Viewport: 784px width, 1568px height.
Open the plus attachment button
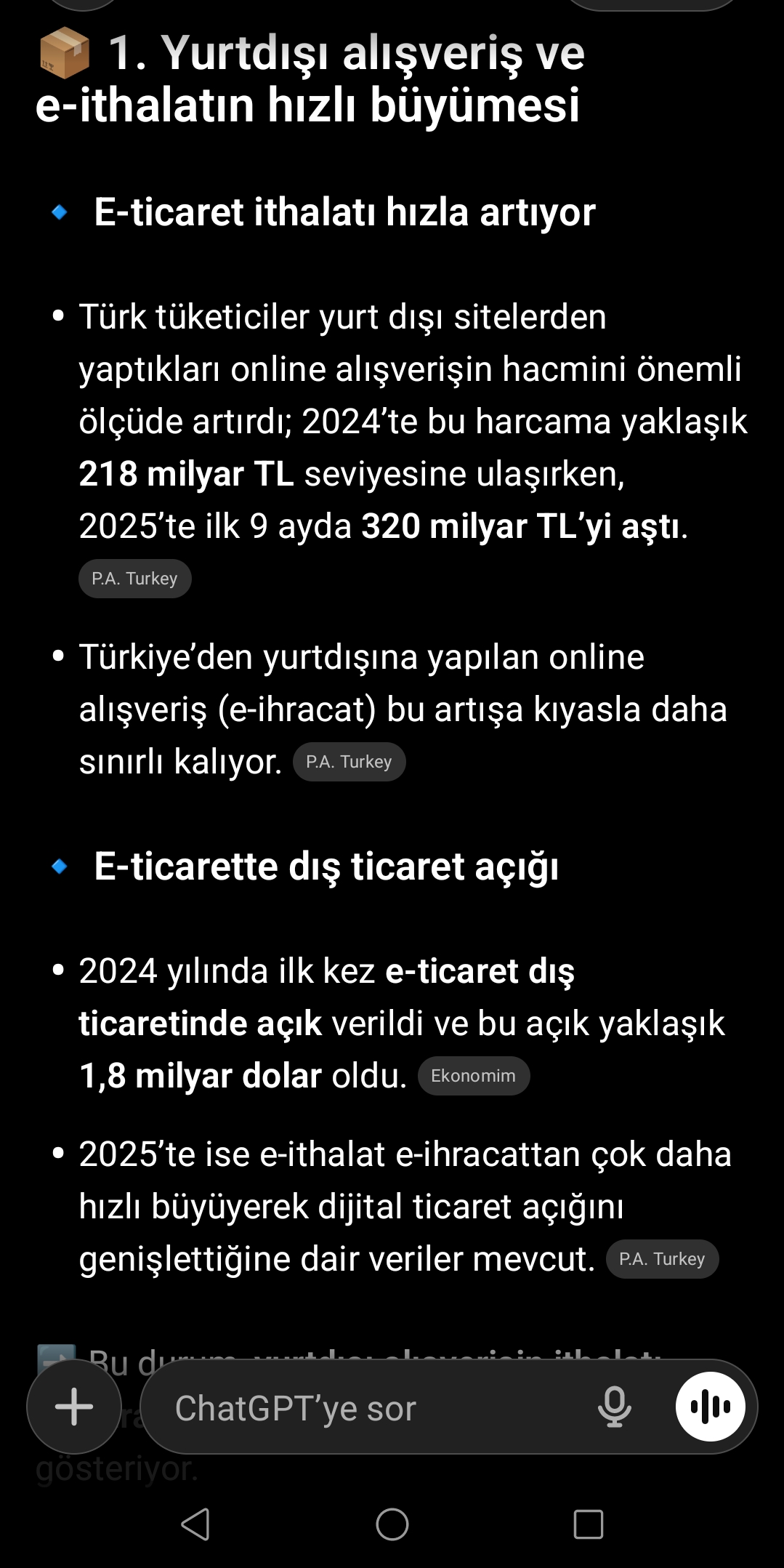coord(74,1407)
